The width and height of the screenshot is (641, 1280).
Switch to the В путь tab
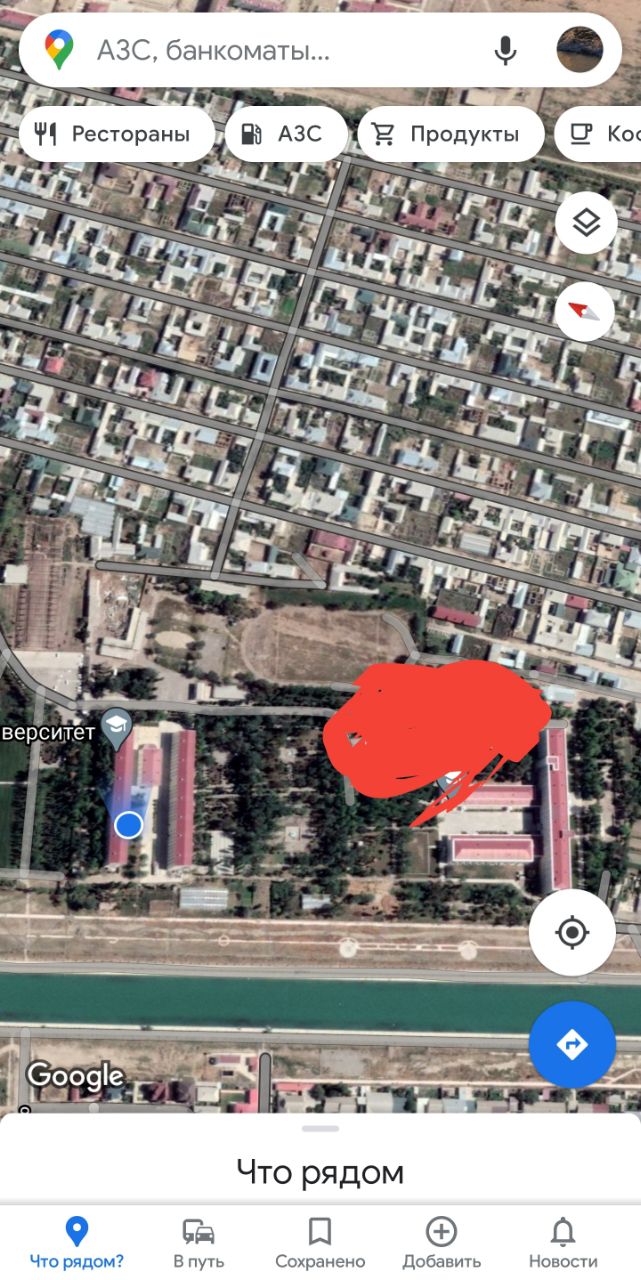(199, 1243)
